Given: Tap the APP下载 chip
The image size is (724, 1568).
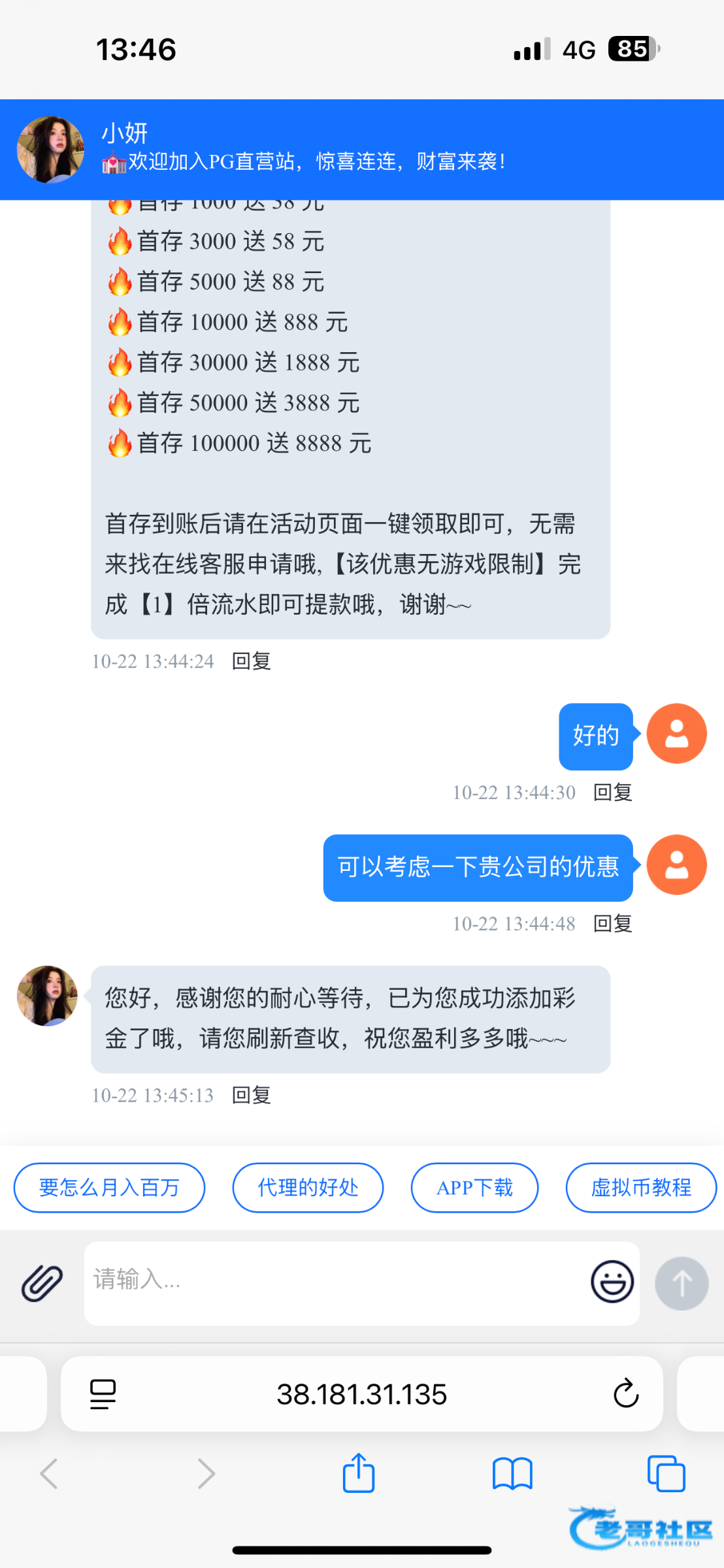Looking at the screenshot, I should click(x=474, y=1188).
